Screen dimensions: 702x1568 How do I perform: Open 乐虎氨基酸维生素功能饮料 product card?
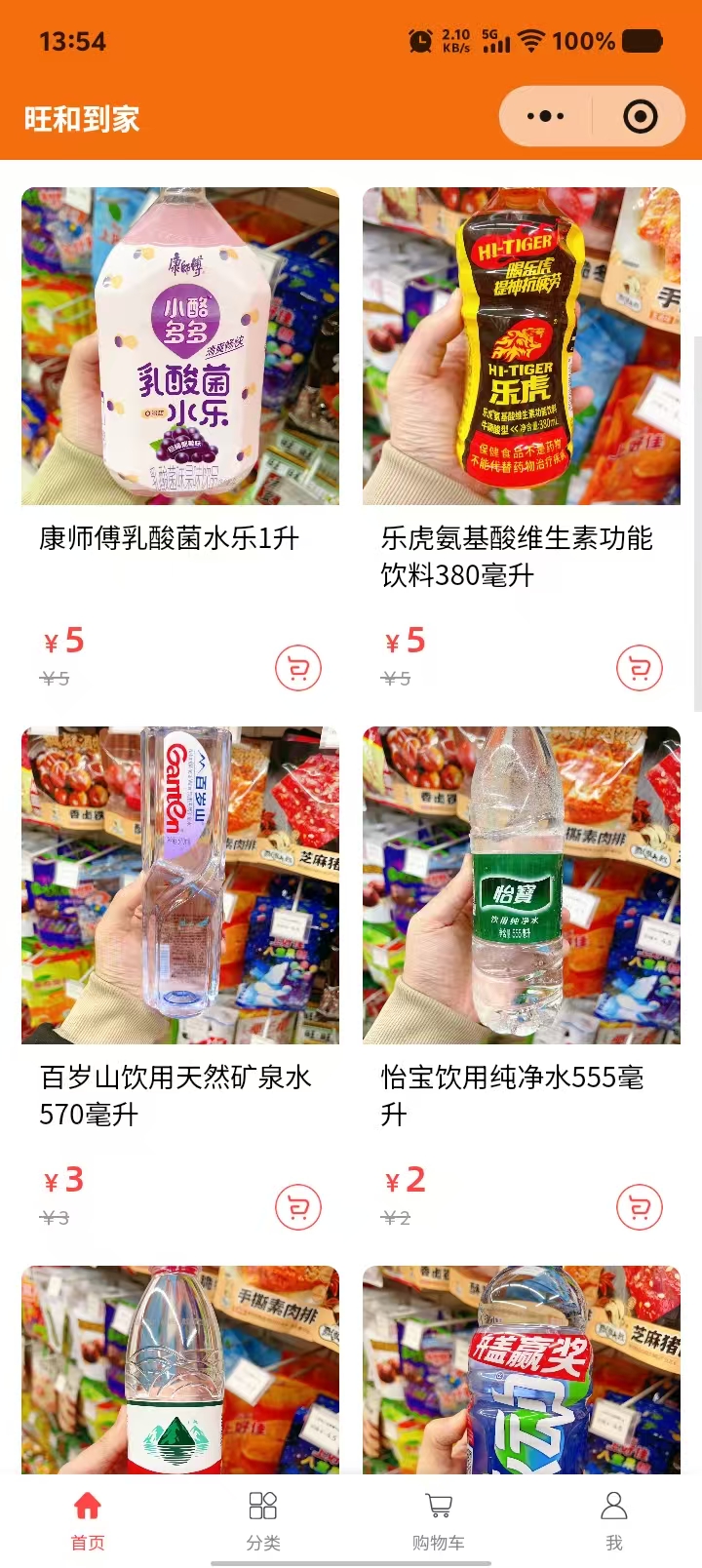[522, 347]
